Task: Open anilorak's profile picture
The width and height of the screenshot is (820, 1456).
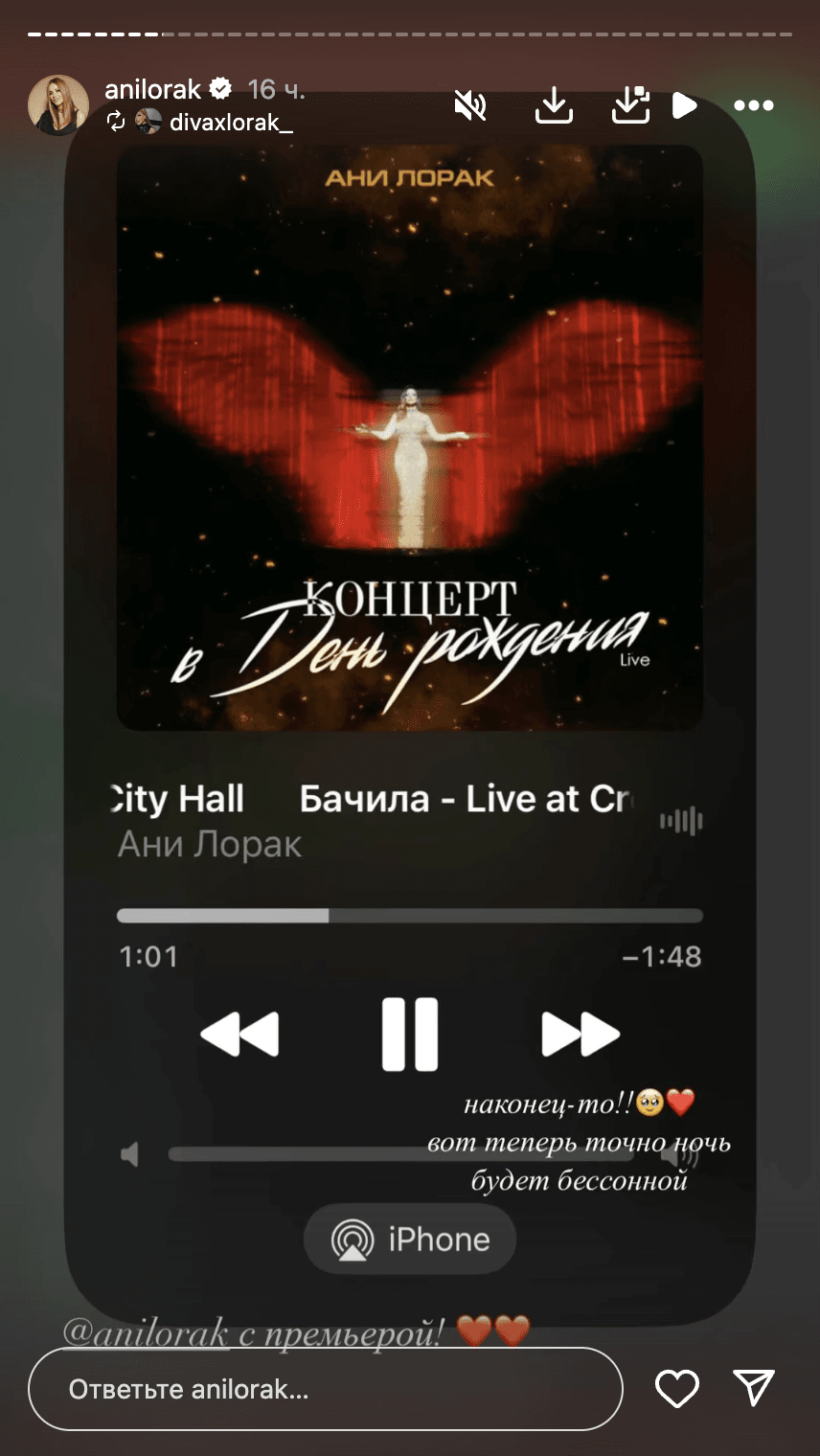Action: (58, 104)
